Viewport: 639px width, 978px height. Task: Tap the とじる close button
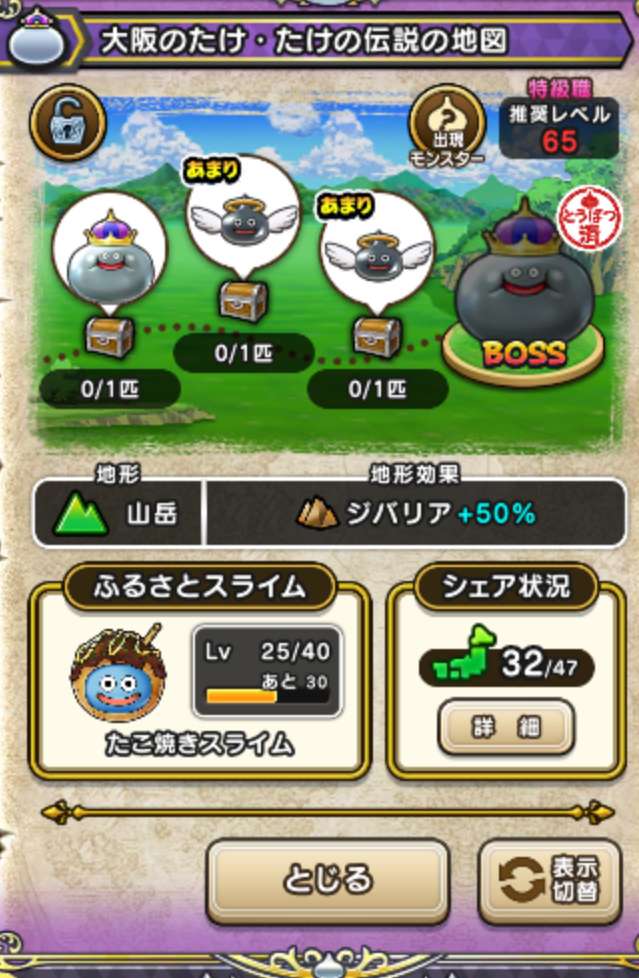click(x=327, y=880)
